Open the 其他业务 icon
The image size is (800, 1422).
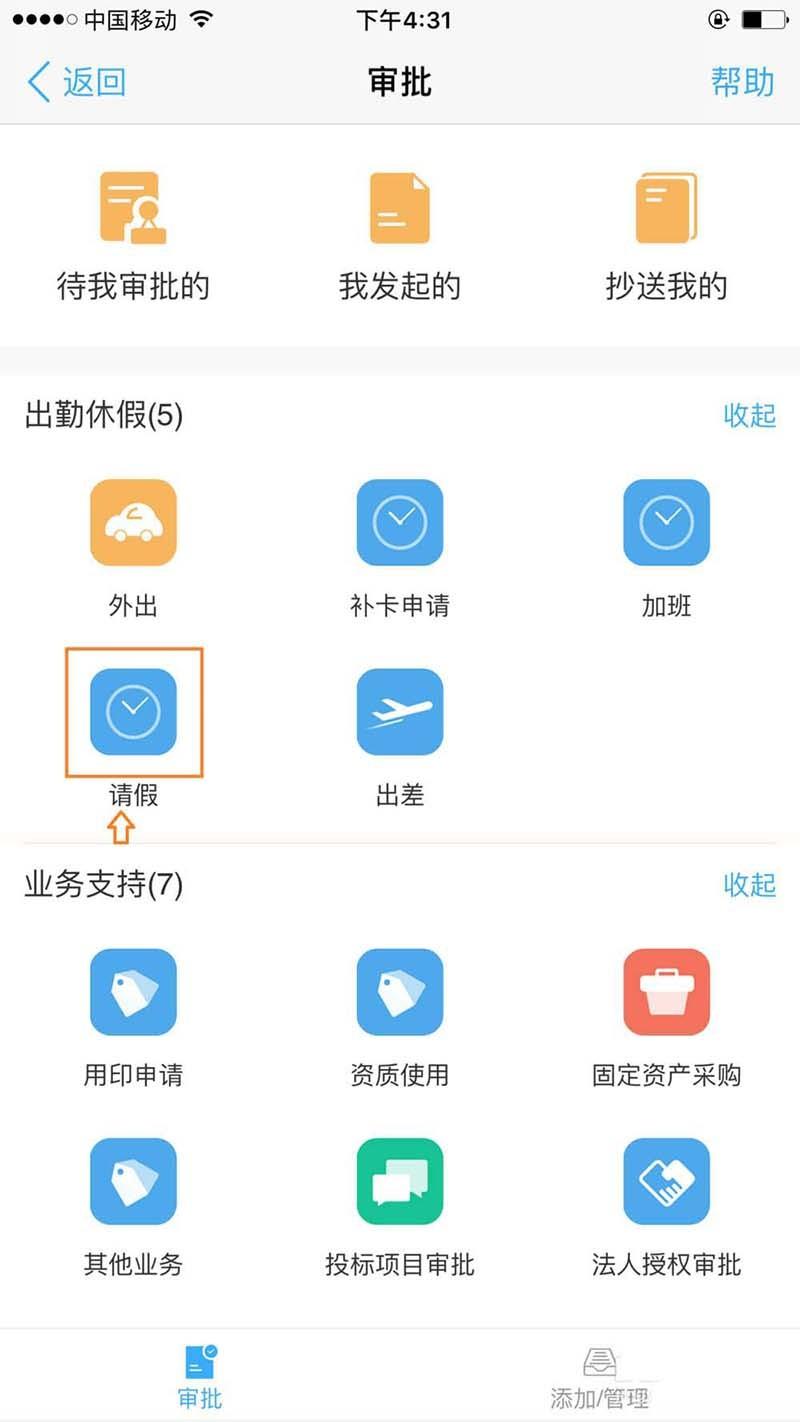click(x=133, y=1181)
